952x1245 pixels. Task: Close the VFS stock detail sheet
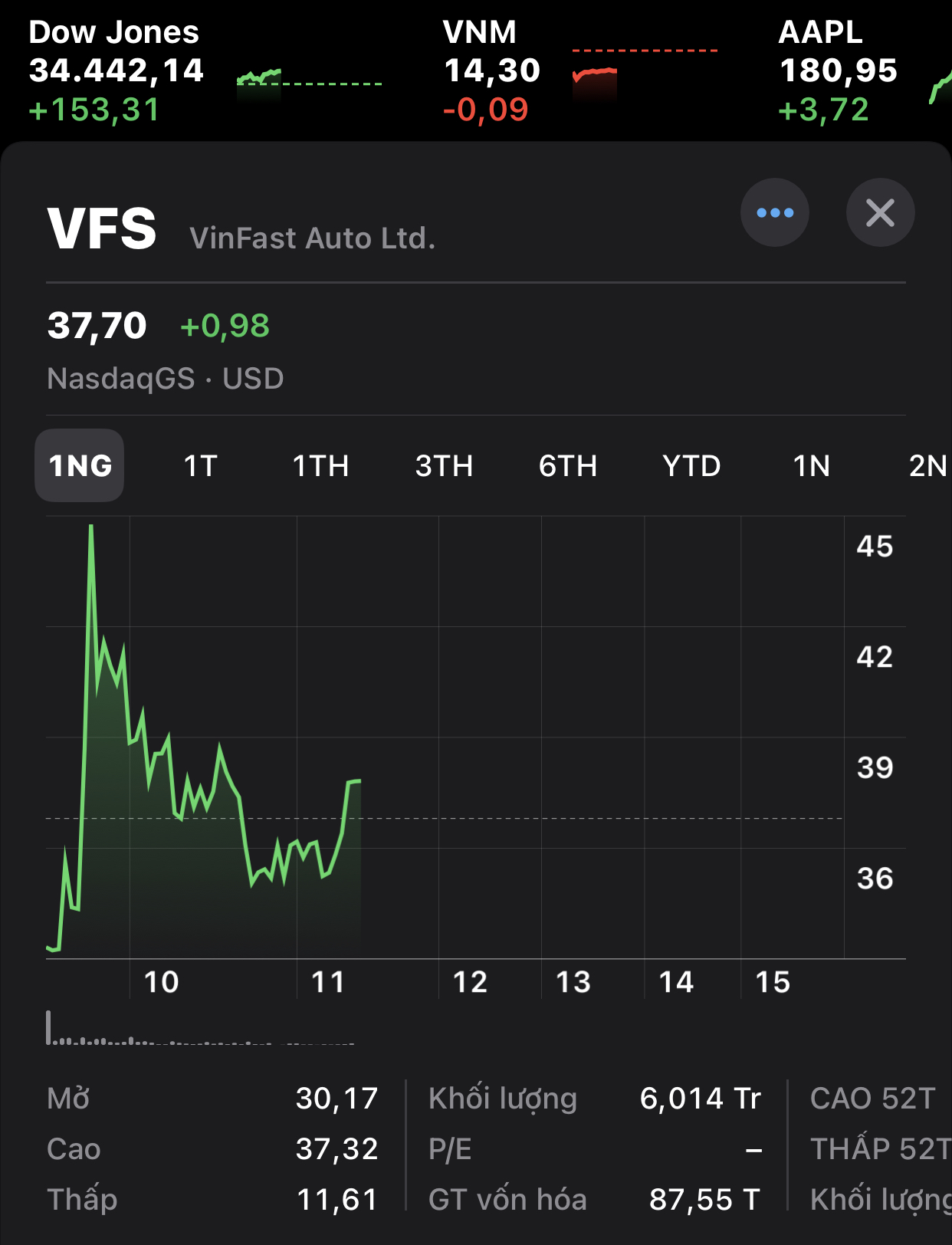880,212
